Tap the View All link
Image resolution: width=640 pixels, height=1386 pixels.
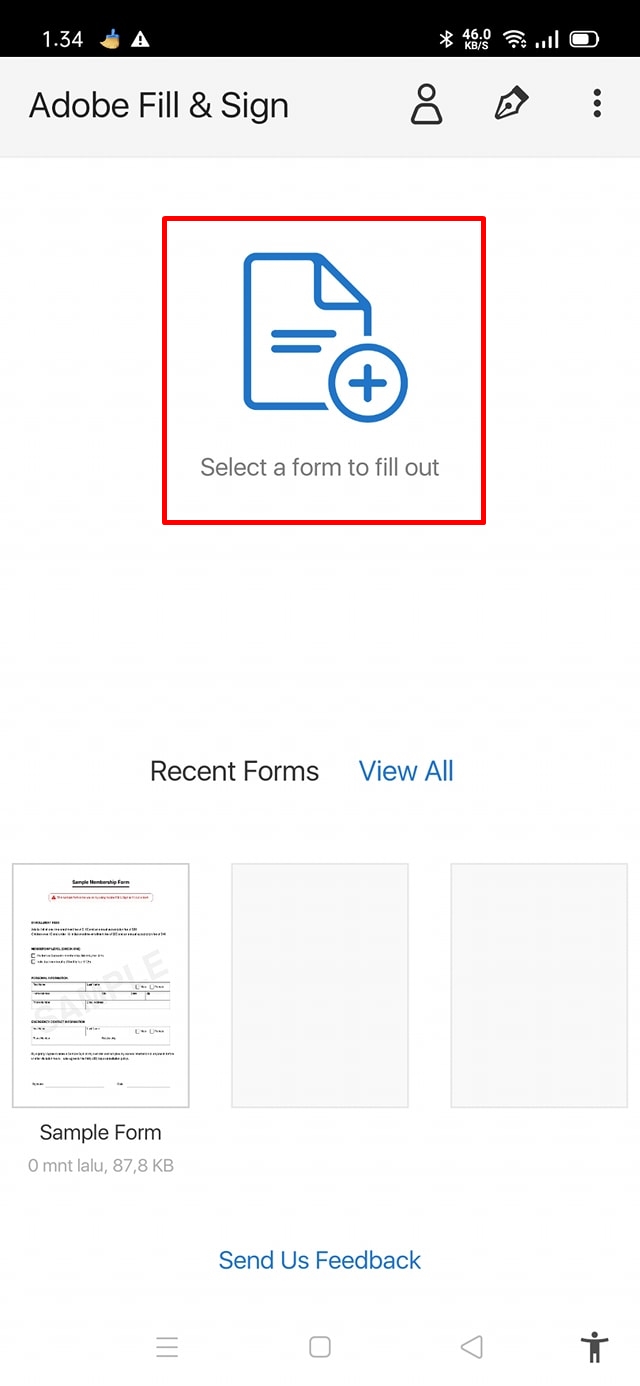click(x=406, y=771)
